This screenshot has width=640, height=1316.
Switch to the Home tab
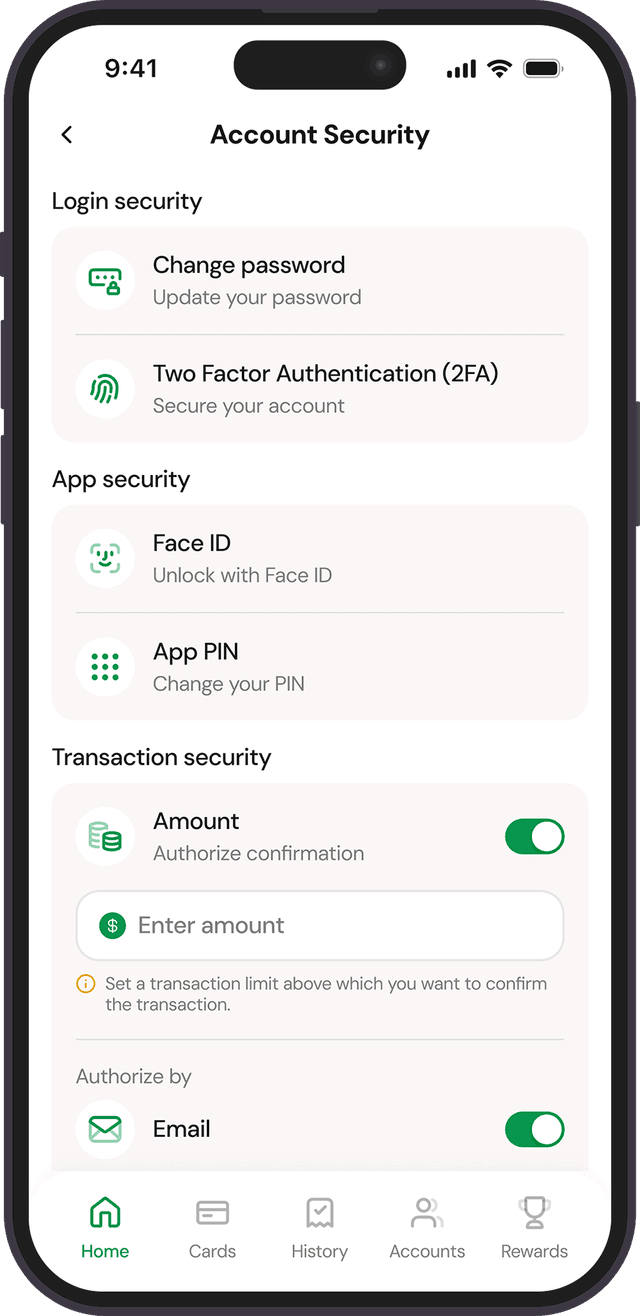105,1228
